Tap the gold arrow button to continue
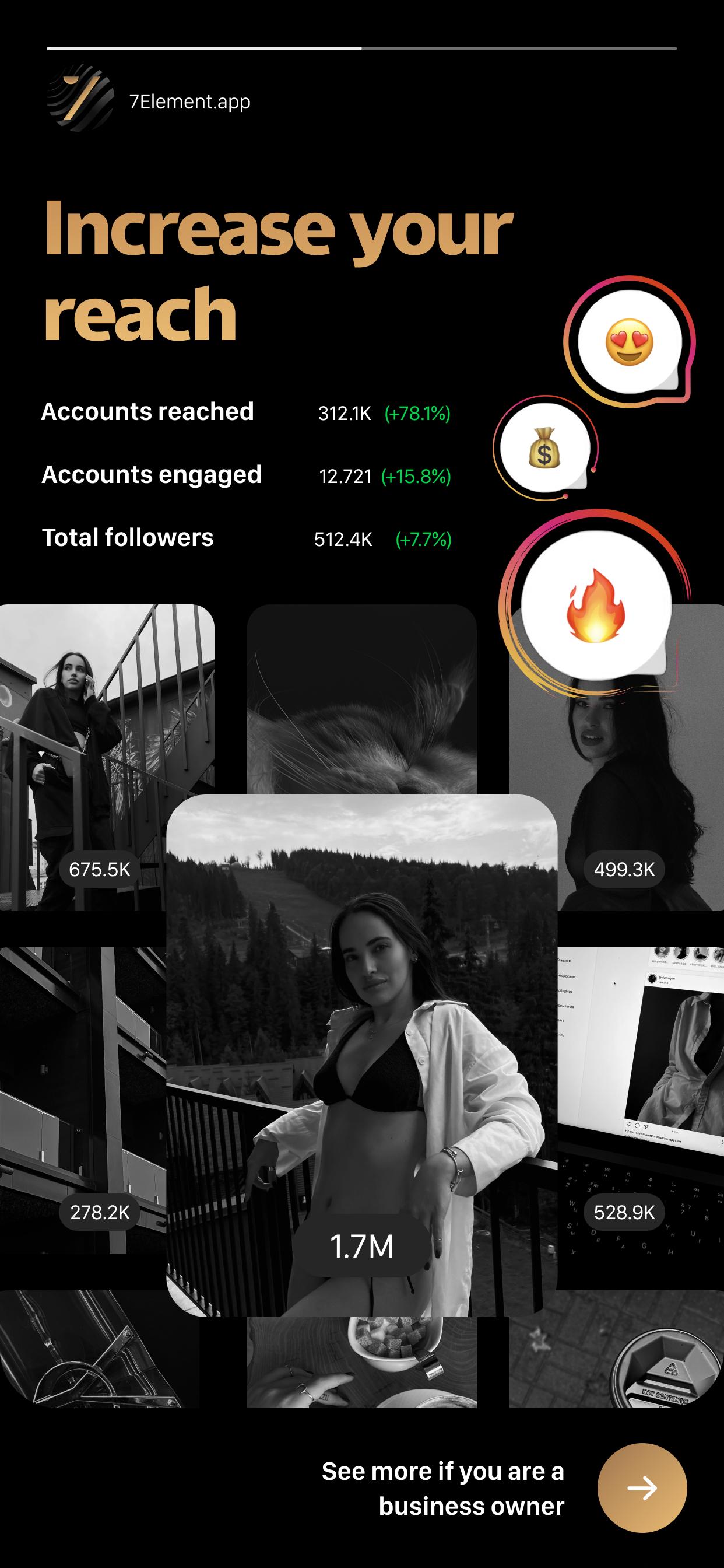 point(642,1487)
